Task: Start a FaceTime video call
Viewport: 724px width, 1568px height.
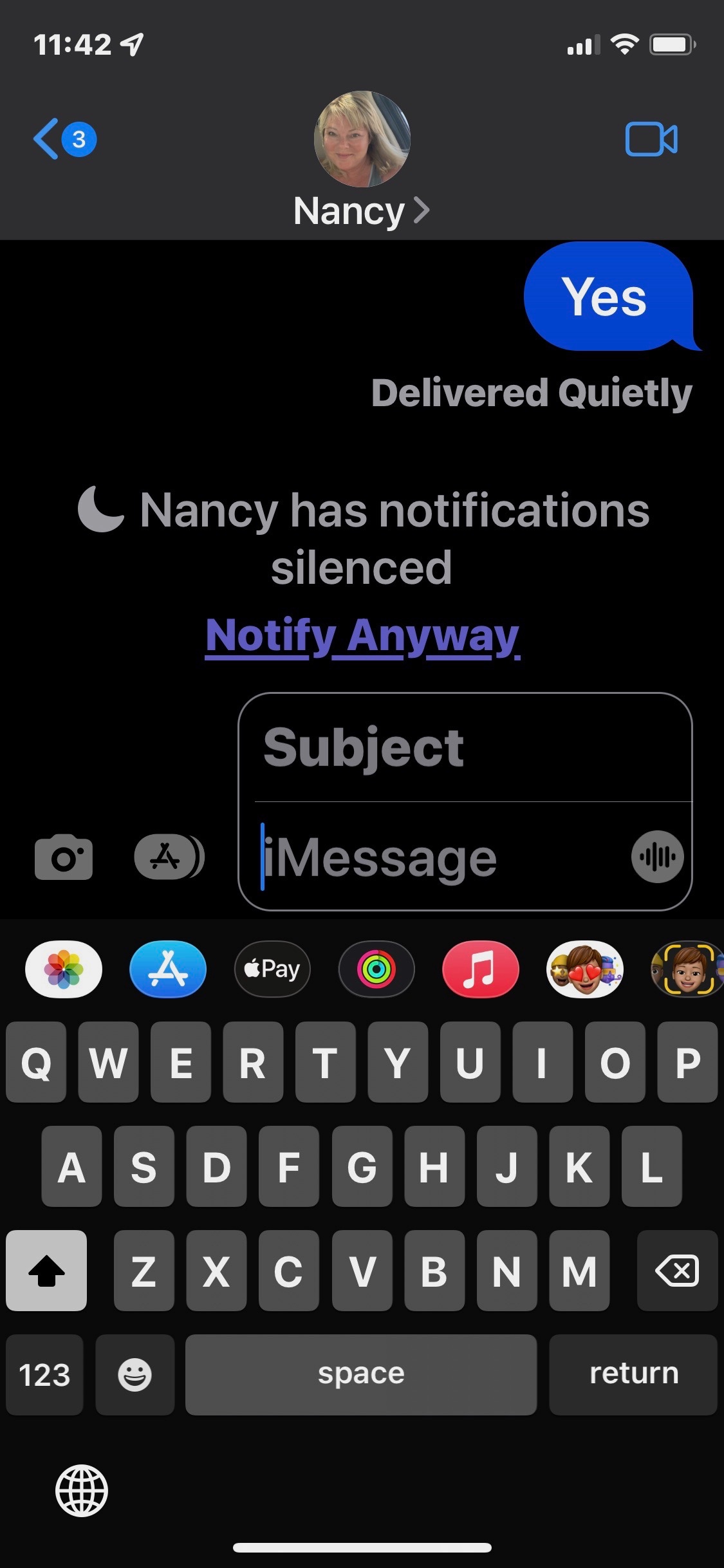Action: (651, 139)
